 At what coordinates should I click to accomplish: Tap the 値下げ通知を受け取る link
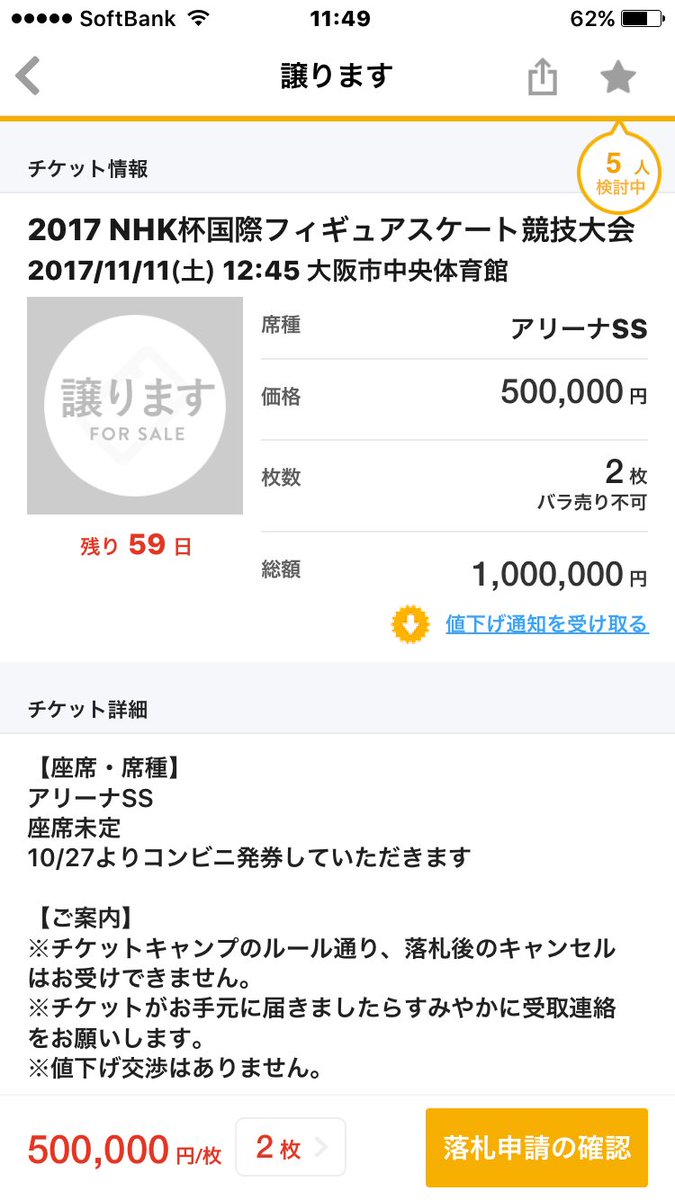pos(546,624)
